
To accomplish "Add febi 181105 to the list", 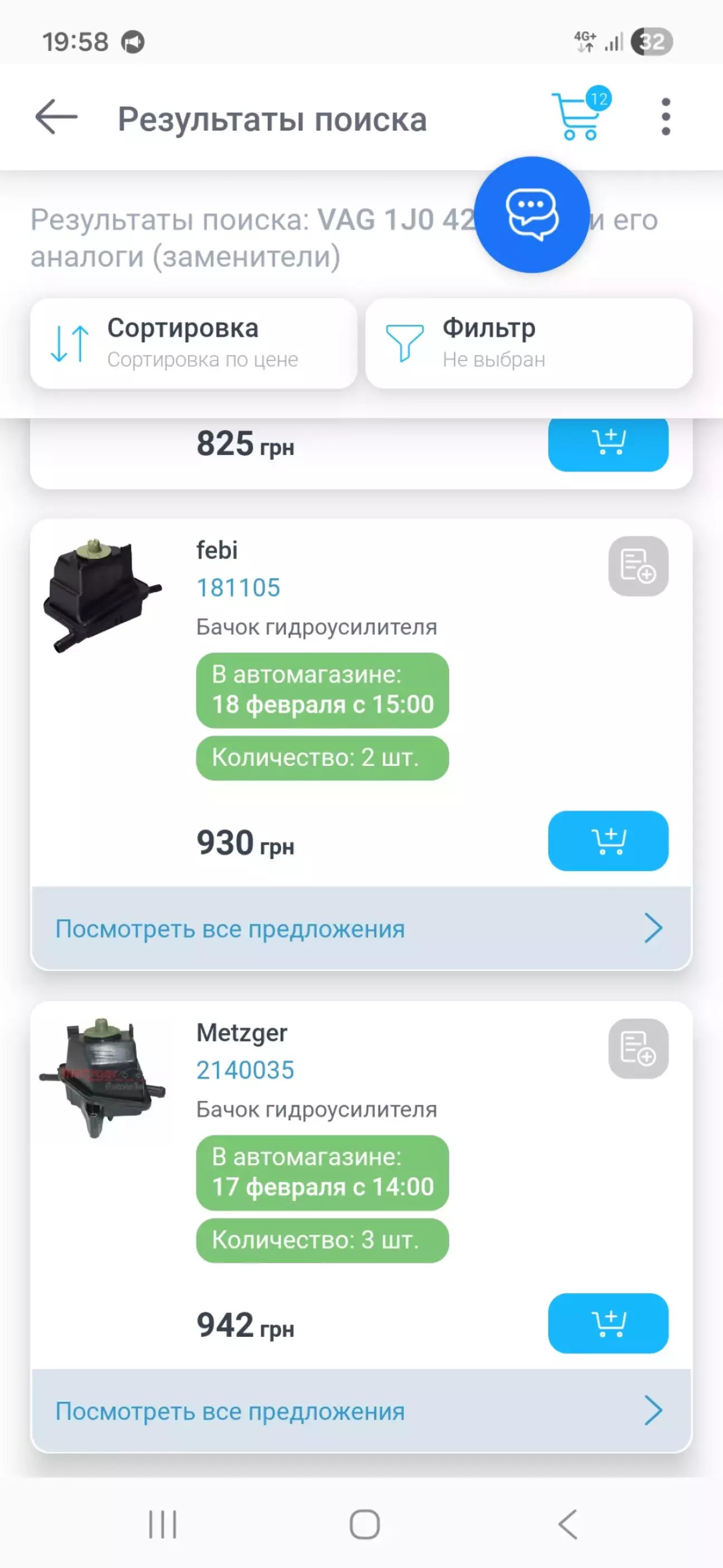I will pyautogui.click(x=638, y=566).
